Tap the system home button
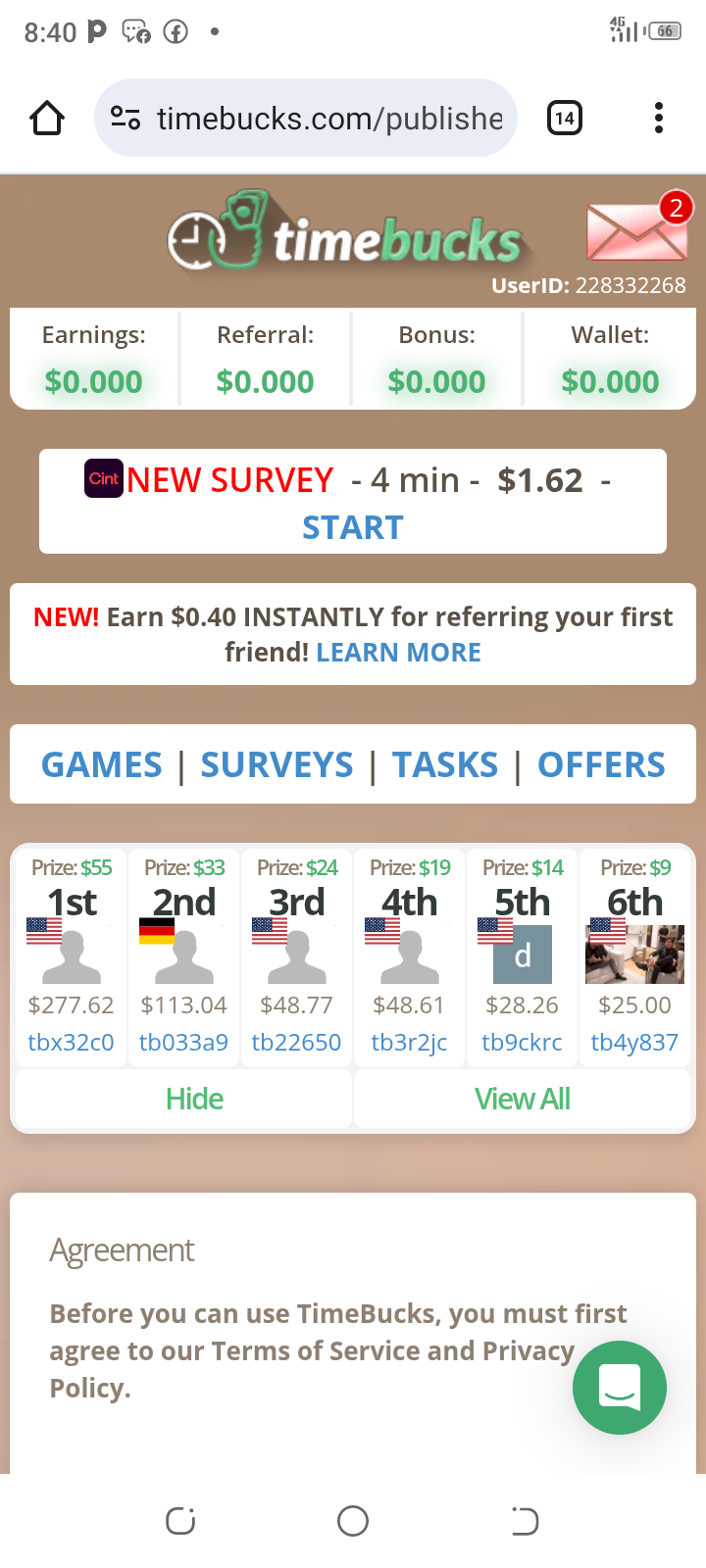Image resolution: width=706 pixels, height=1568 pixels. click(353, 1521)
